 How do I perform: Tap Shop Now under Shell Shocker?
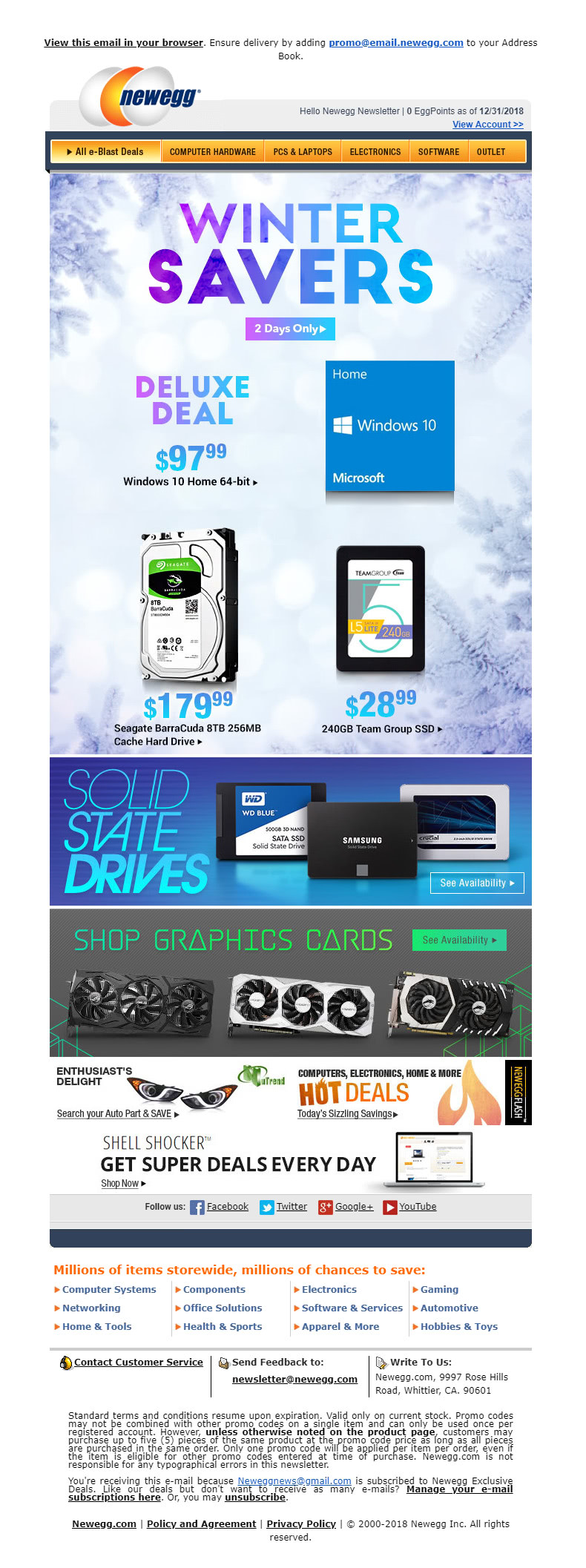pyautogui.click(x=123, y=1183)
